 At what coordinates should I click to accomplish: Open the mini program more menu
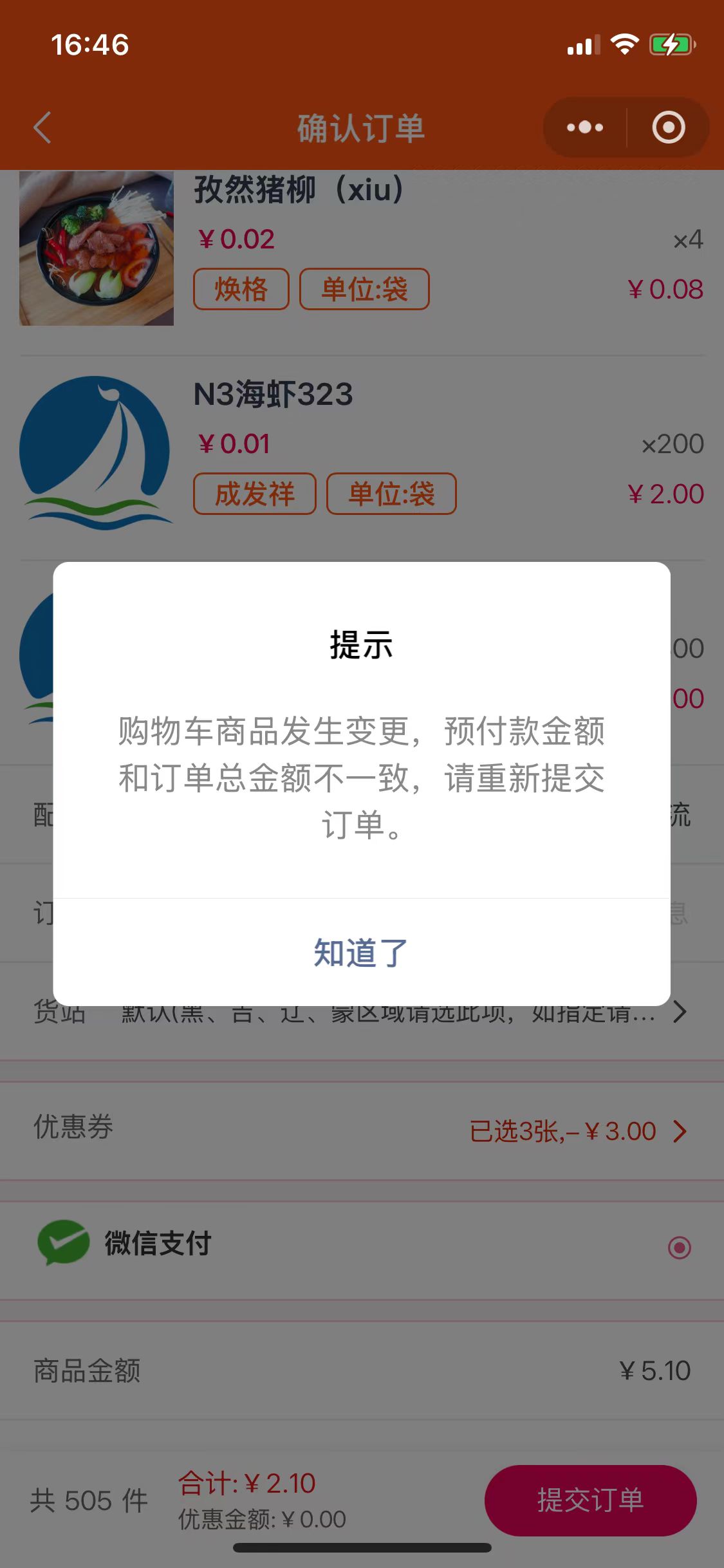click(x=584, y=127)
